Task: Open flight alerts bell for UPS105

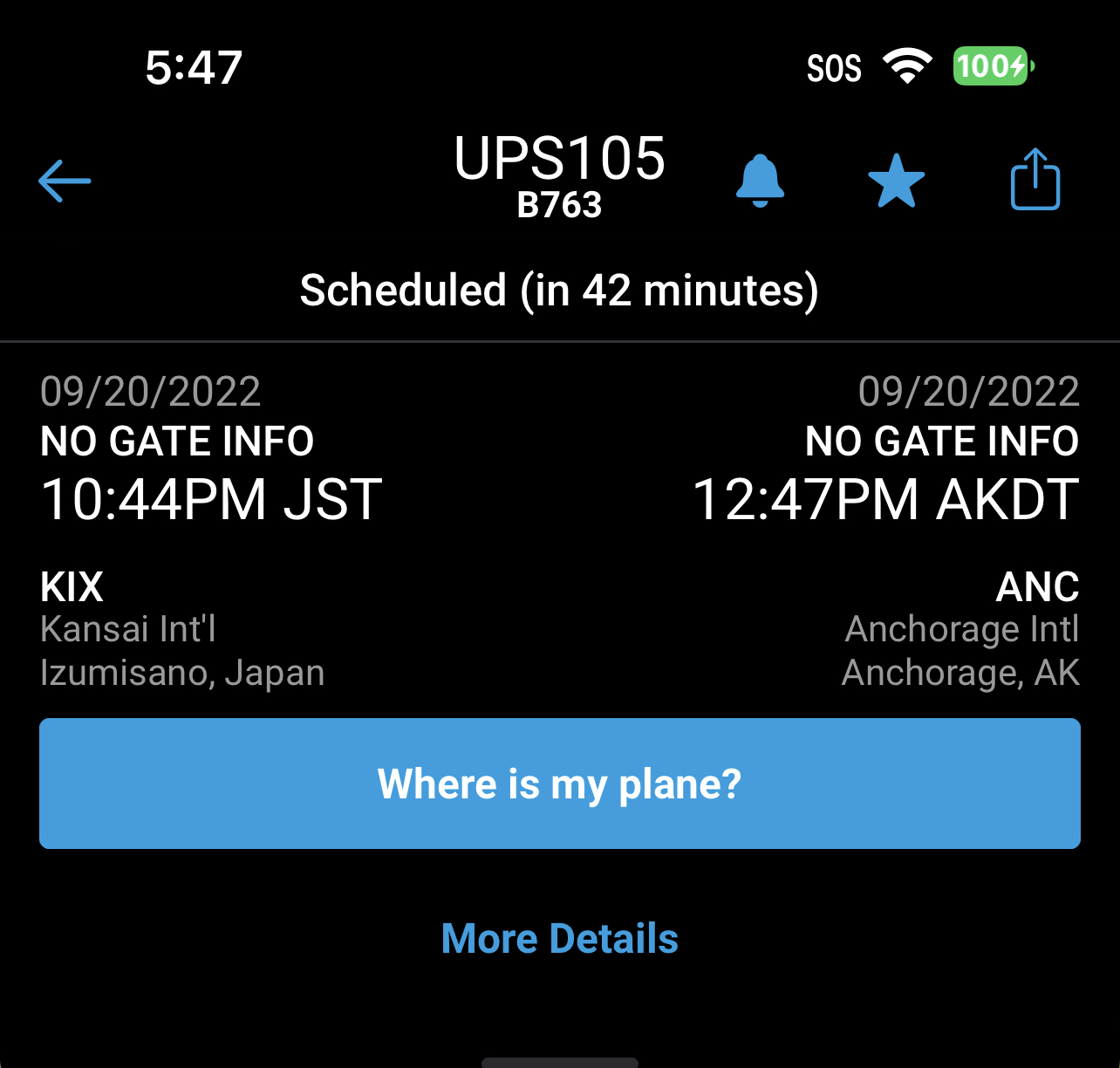Action: click(x=760, y=181)
